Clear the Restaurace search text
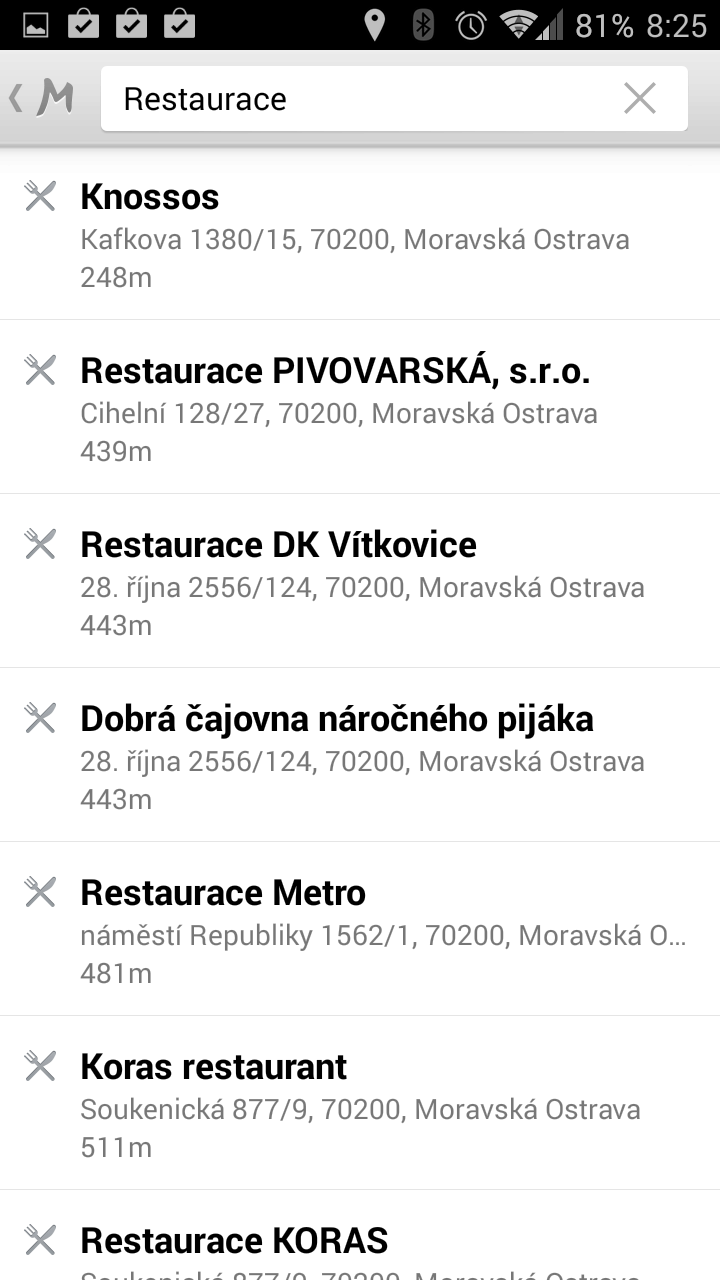 coord(640,98)
